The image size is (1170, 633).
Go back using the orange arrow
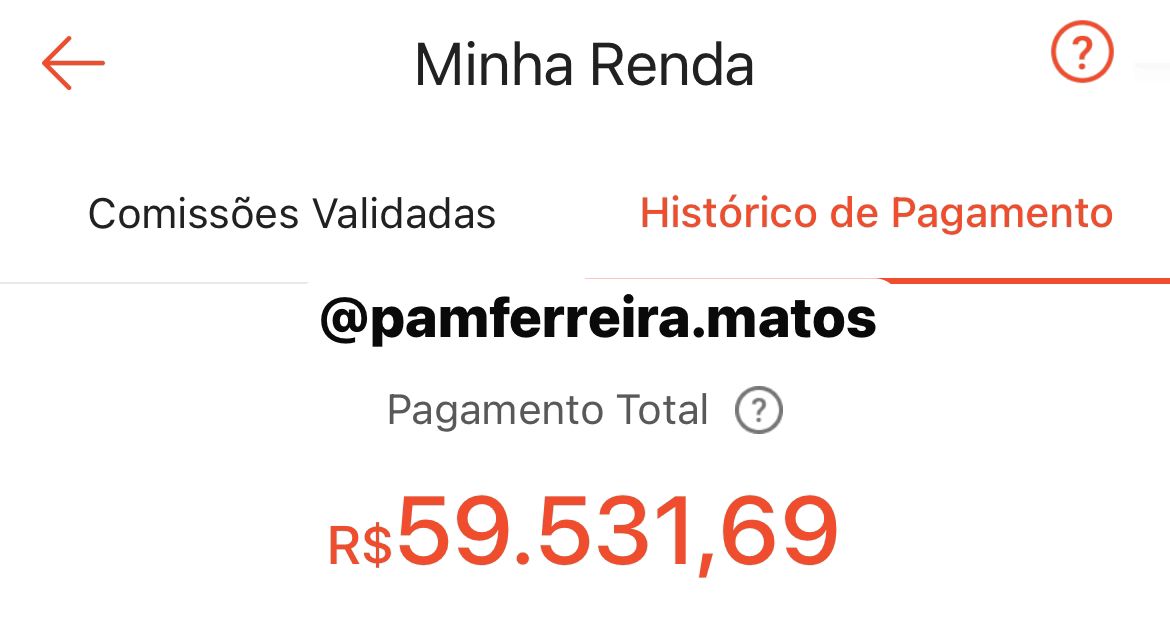pyautogui.click(x=73, y=62)
